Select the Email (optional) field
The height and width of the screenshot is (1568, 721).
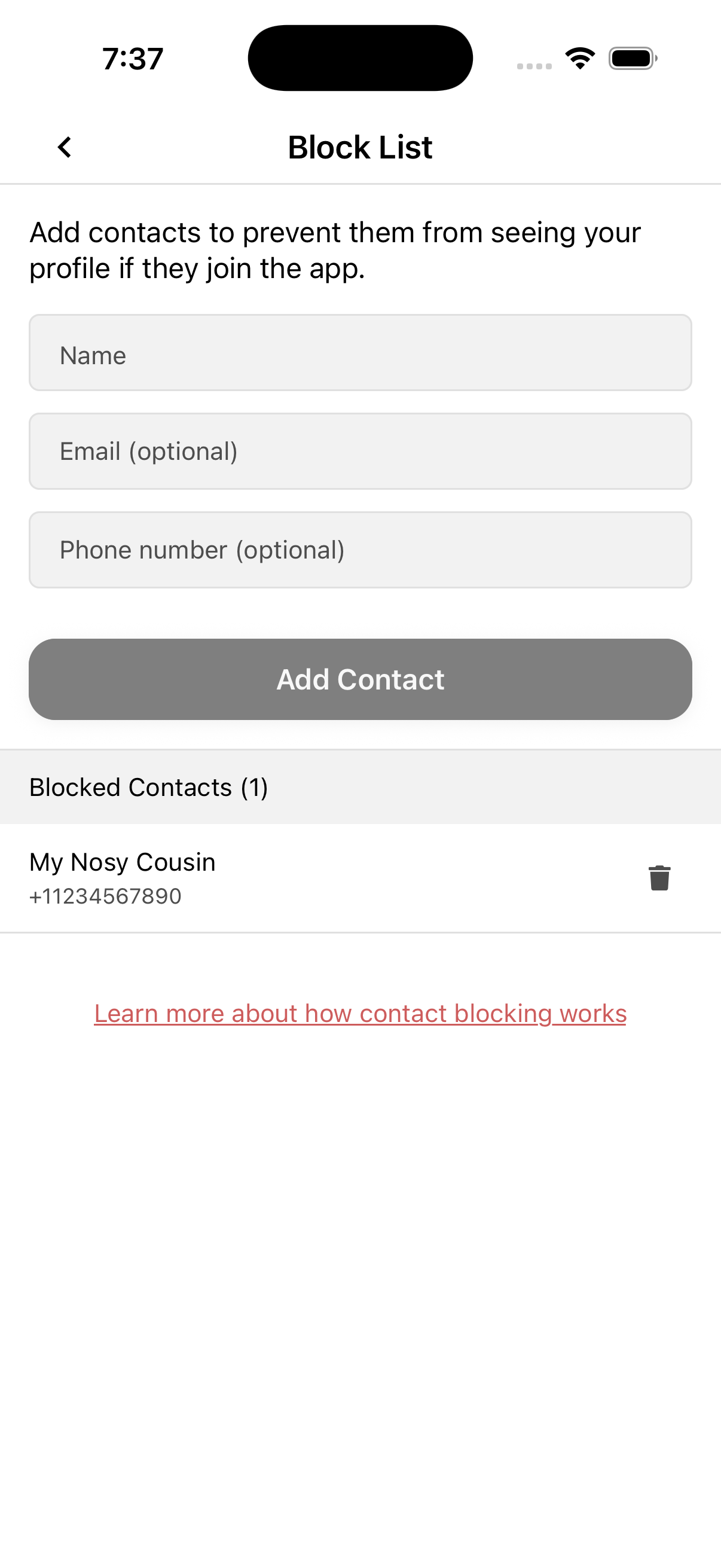(360, 450)
